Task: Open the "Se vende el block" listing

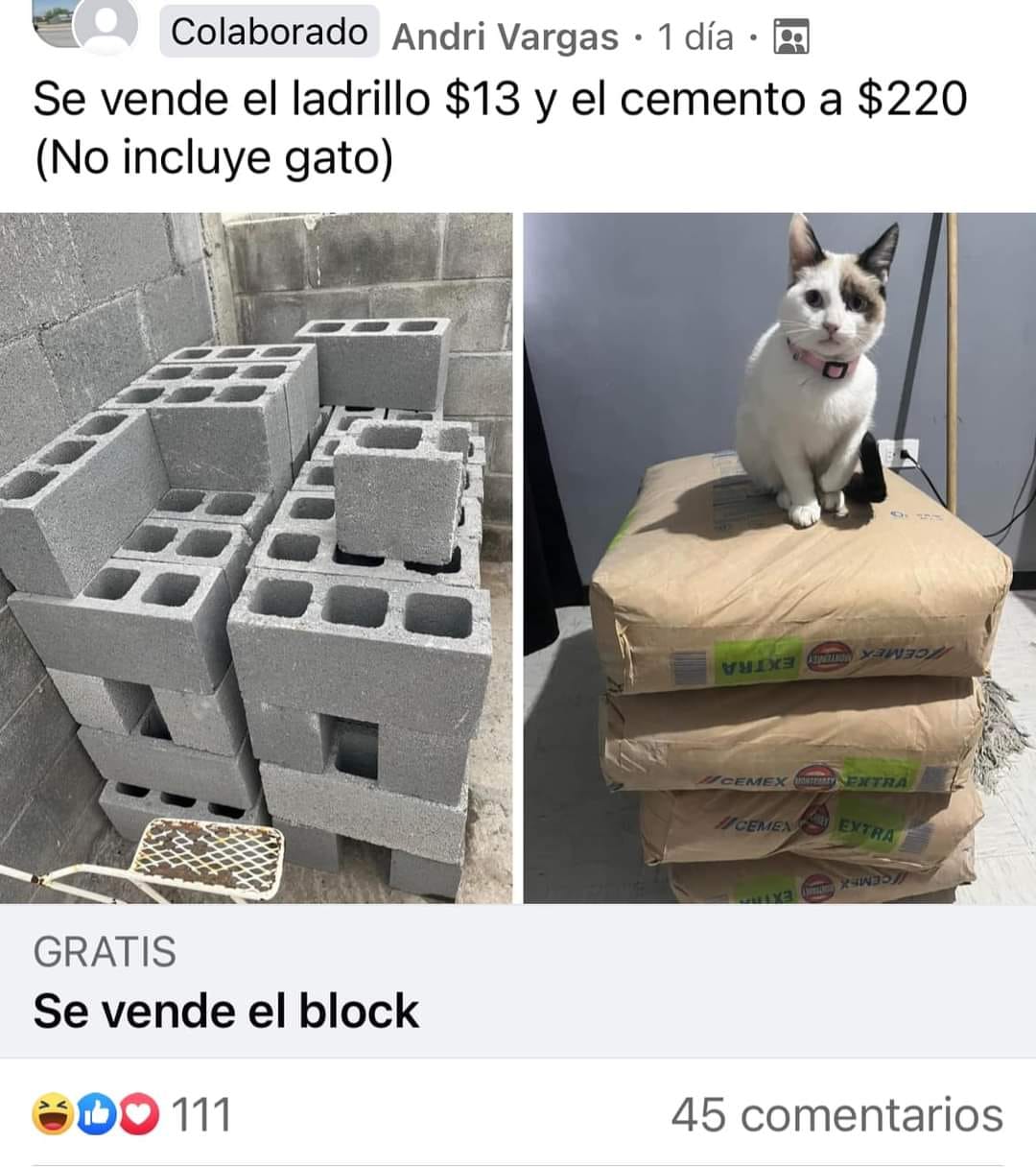Action: point(226,1011)
